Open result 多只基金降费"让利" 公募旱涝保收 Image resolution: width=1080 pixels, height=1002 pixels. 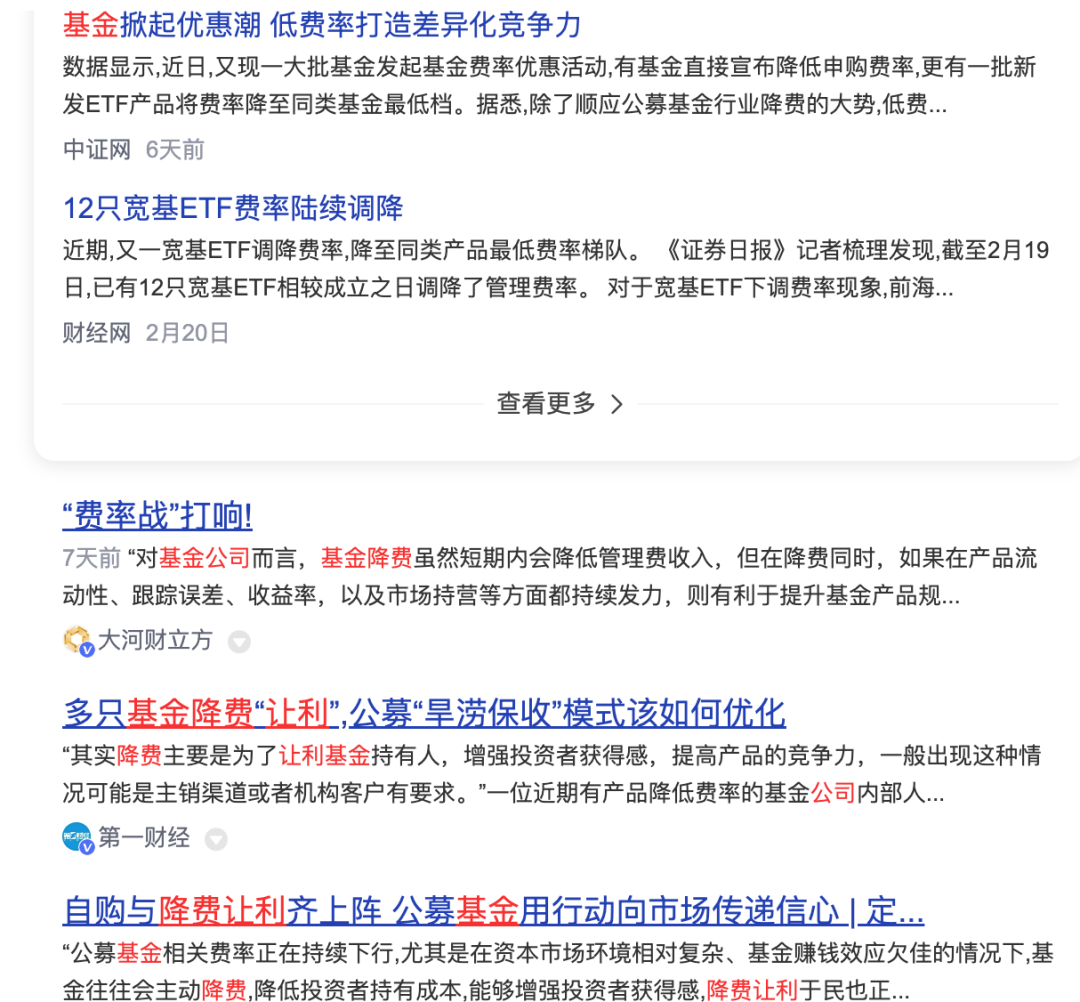point(423,713)
